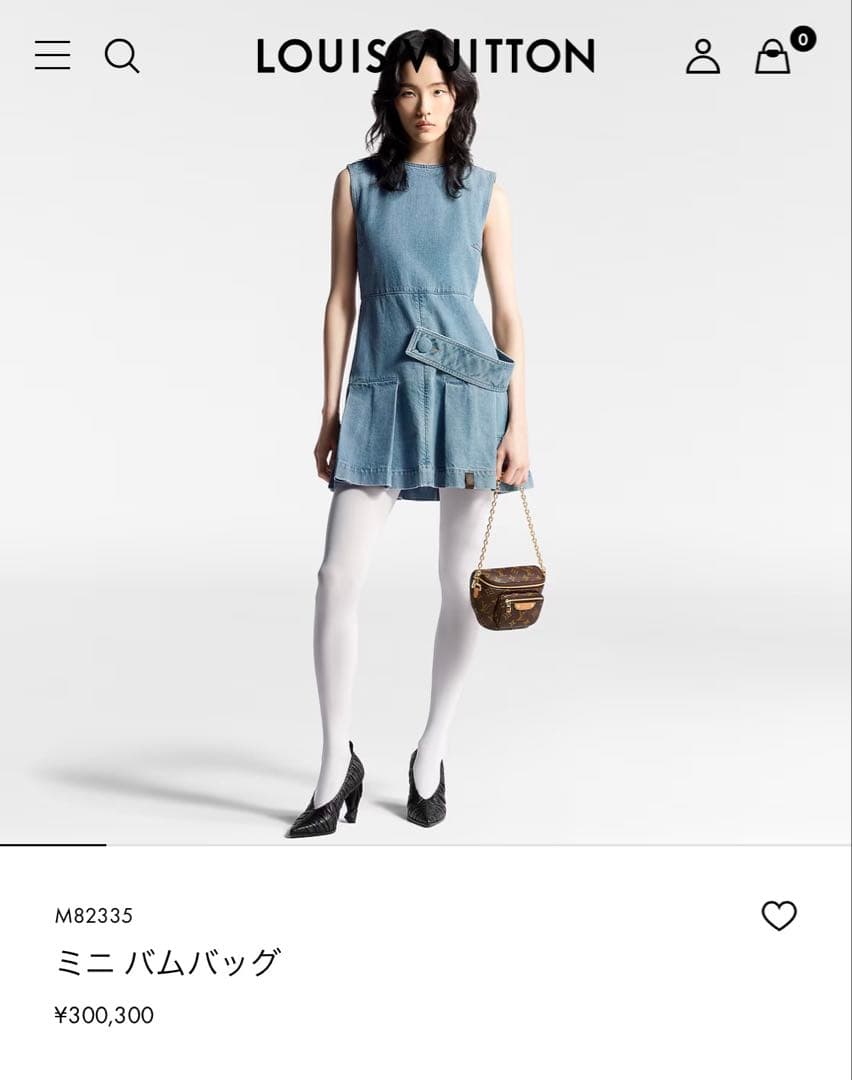Open the shopping bag icon

pyautogui.click(x=770, y=60)
